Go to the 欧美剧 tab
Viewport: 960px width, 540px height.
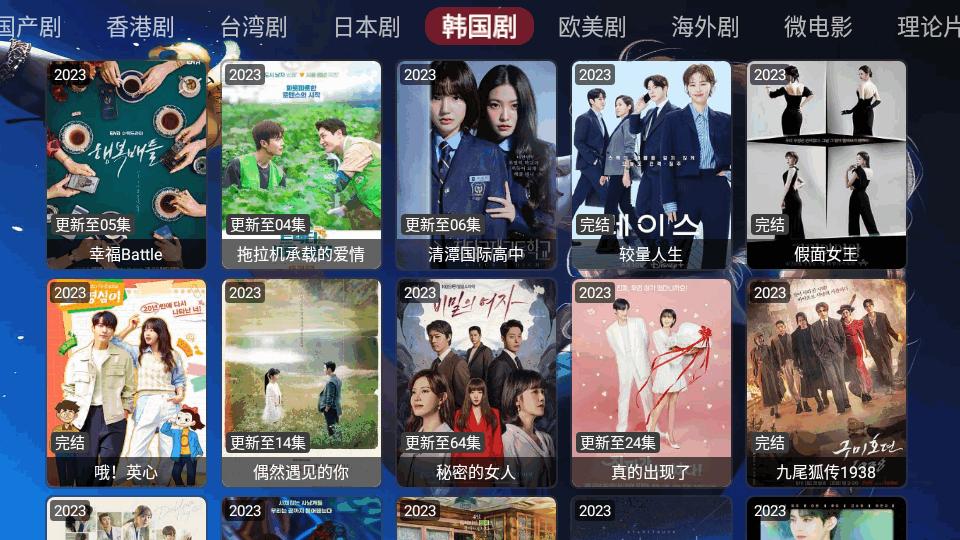click(592, 27)
